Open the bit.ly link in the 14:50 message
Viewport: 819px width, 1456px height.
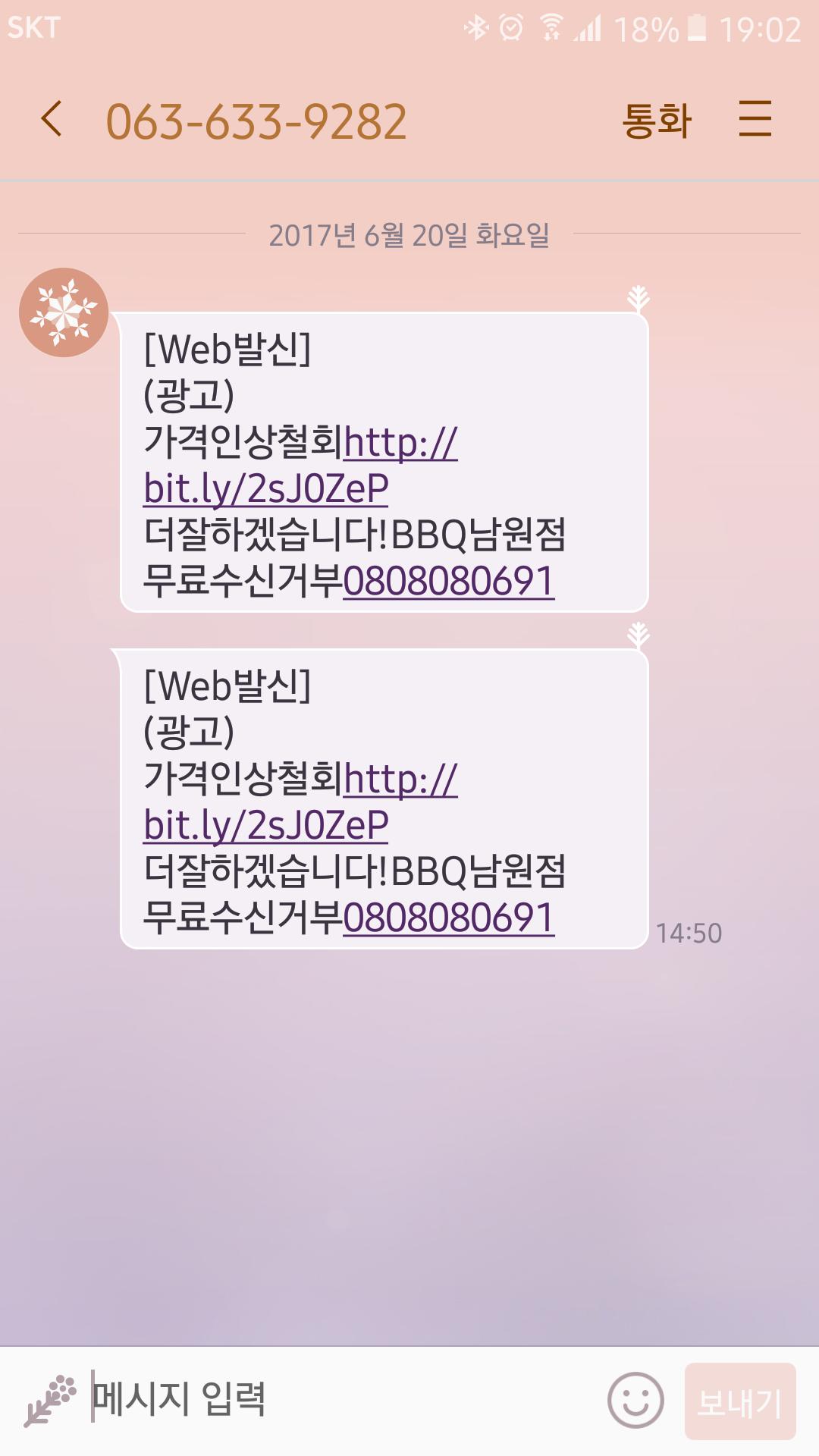pyautogui.click(x=266, y=825)
